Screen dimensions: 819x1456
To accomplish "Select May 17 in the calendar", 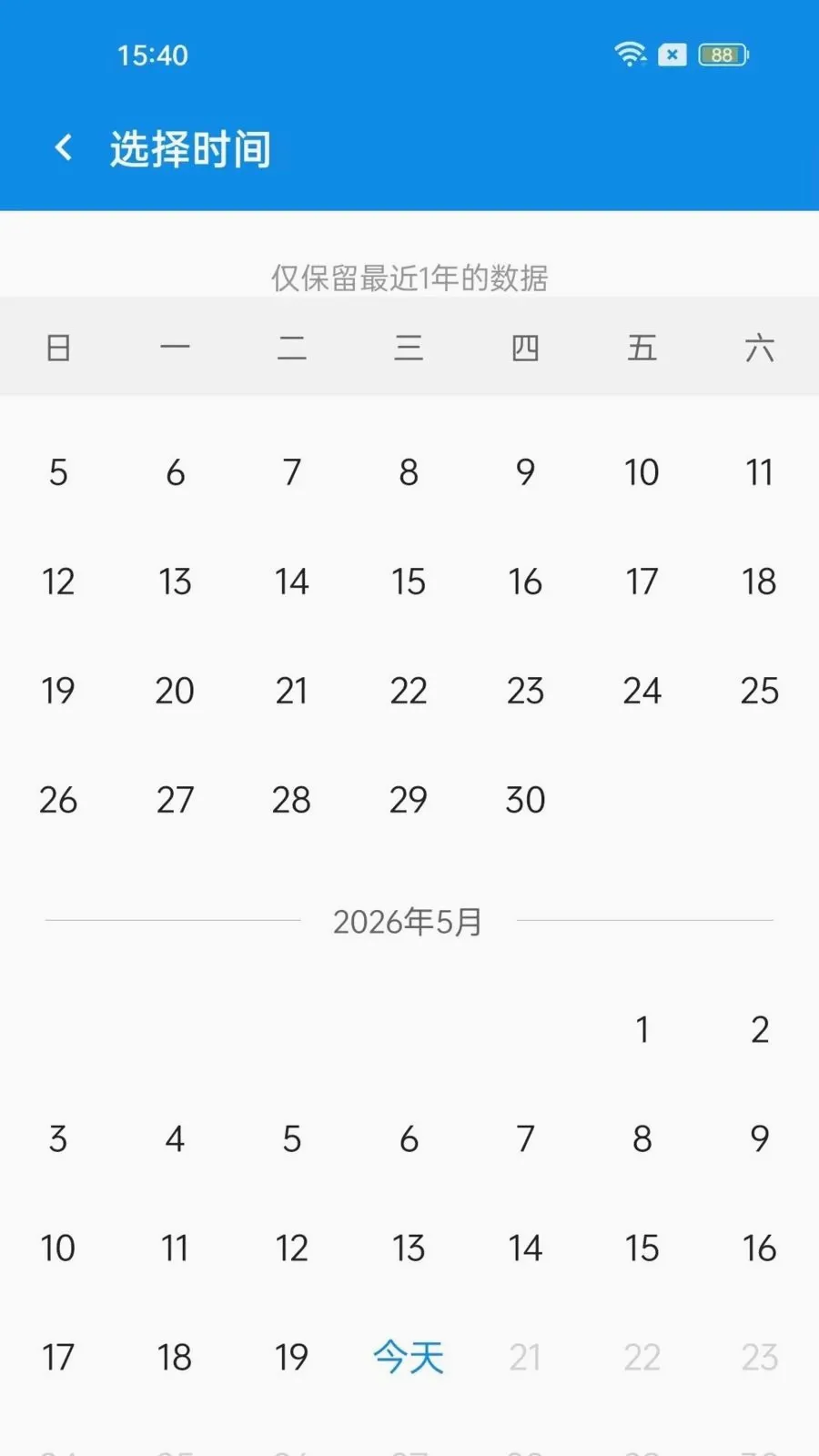I will pyautogui.click(x=58, y=1358).
